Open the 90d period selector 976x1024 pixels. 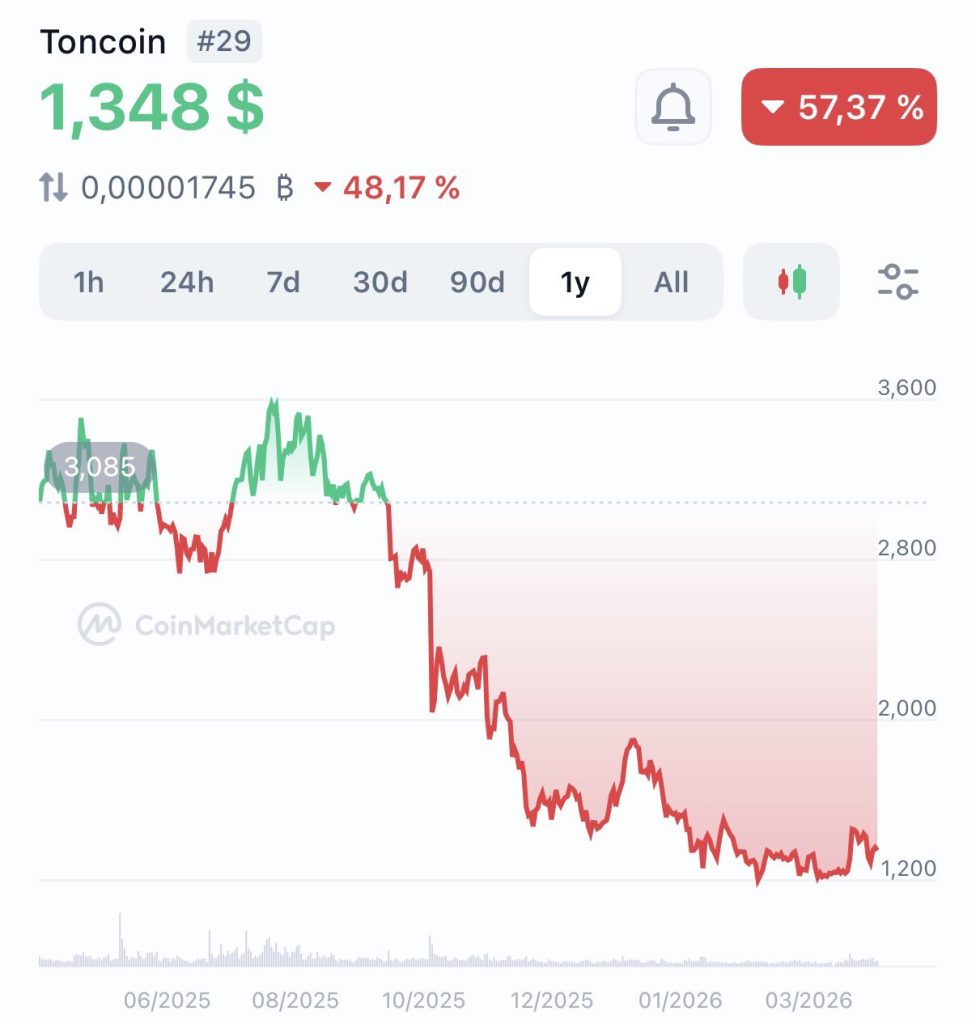coord(477,283)
